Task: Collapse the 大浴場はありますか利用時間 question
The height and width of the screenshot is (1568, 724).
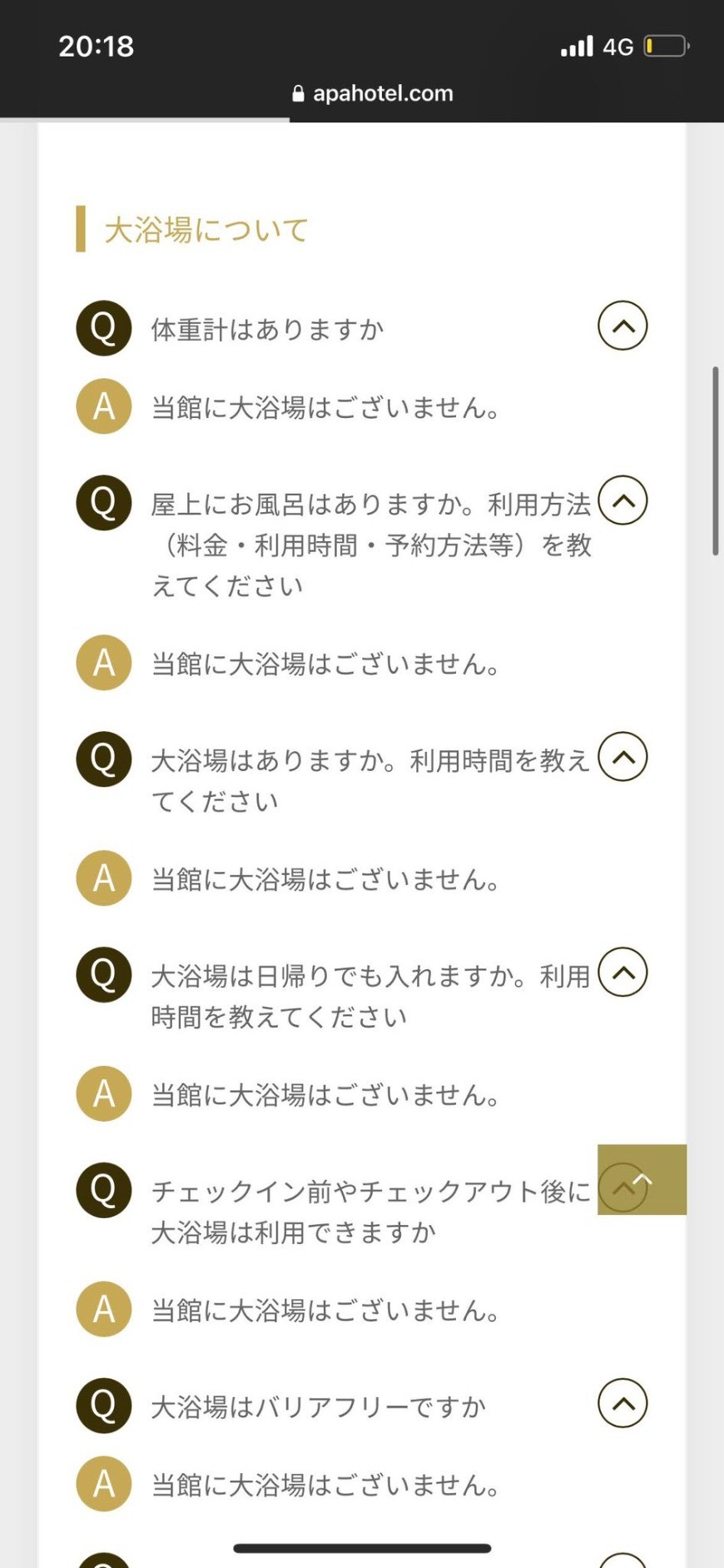Action: coord(622,757)
